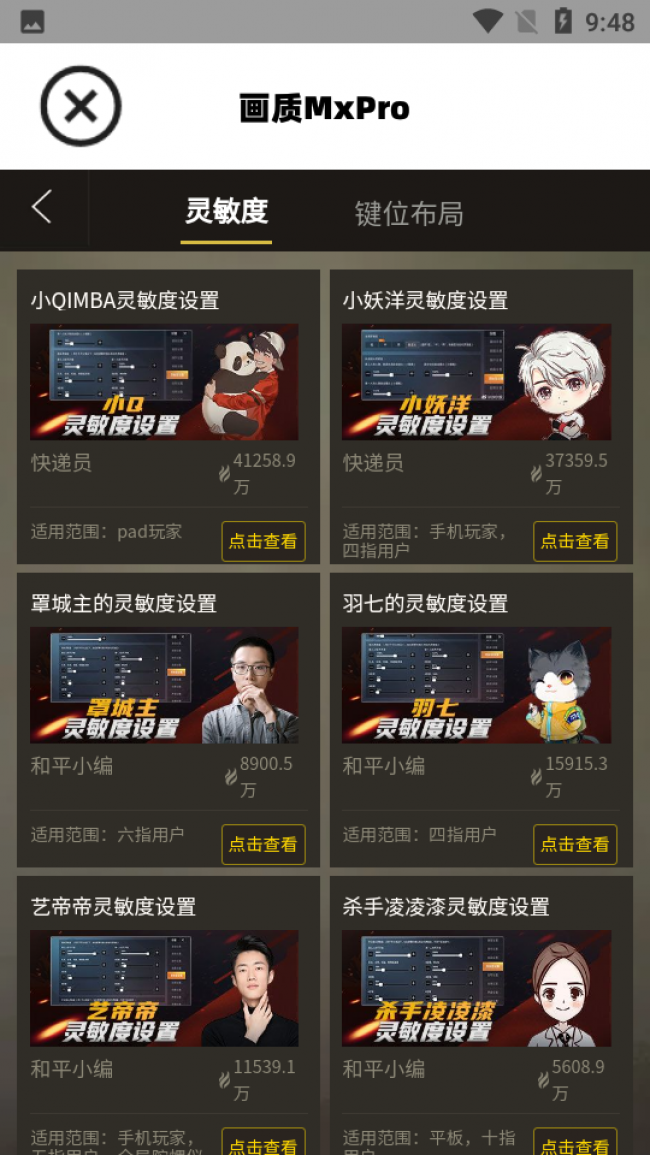
Task: Open the 羽七的灵敏度设置 banner image
Action: point(476,685)
